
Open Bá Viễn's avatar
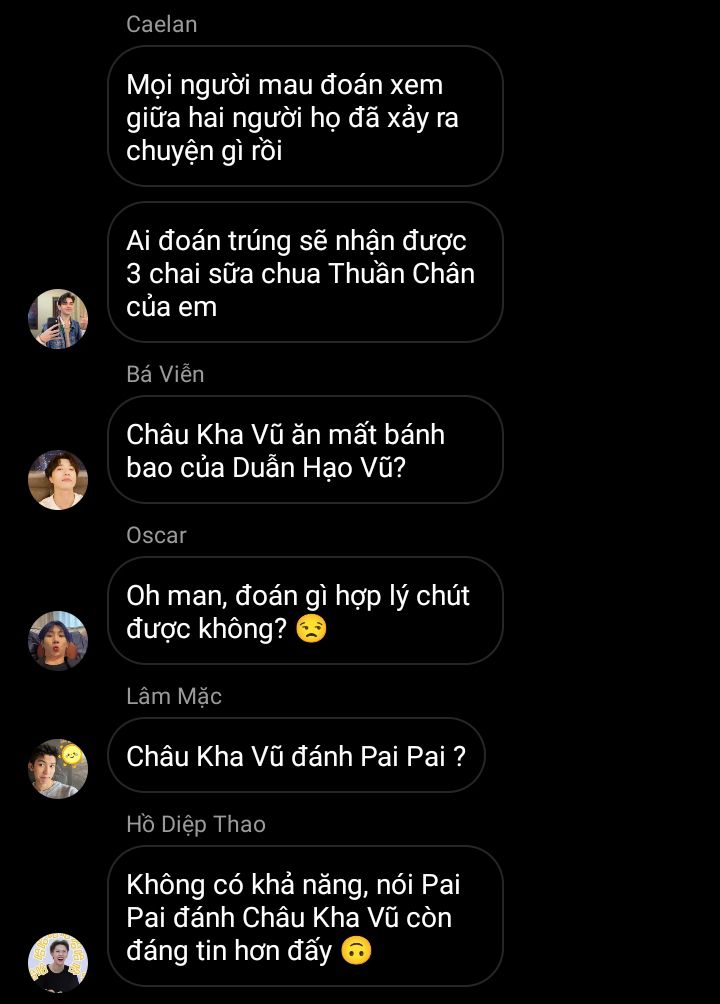coord(58,480)
